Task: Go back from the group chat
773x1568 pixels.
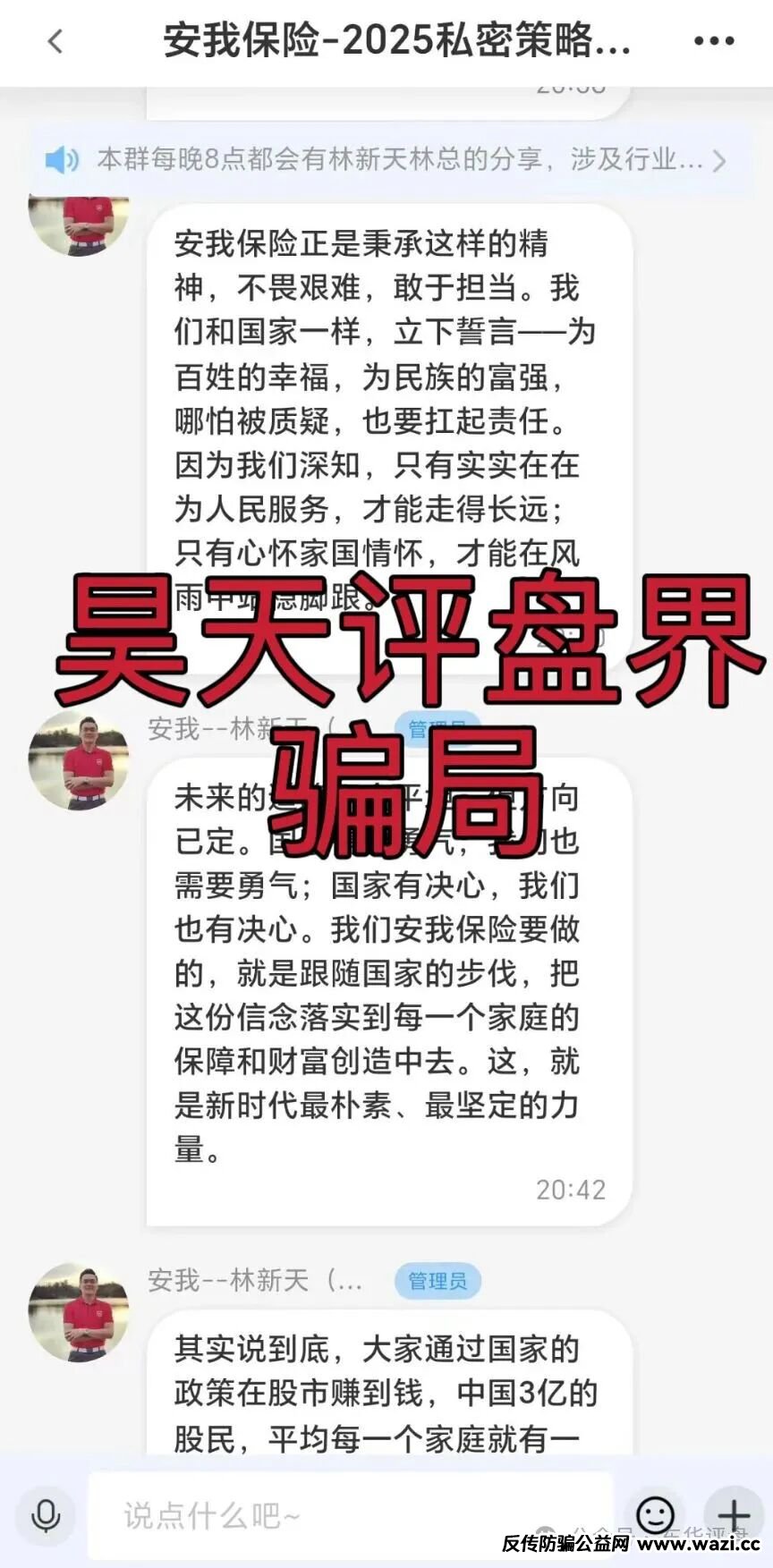Action: coord(55,41)
